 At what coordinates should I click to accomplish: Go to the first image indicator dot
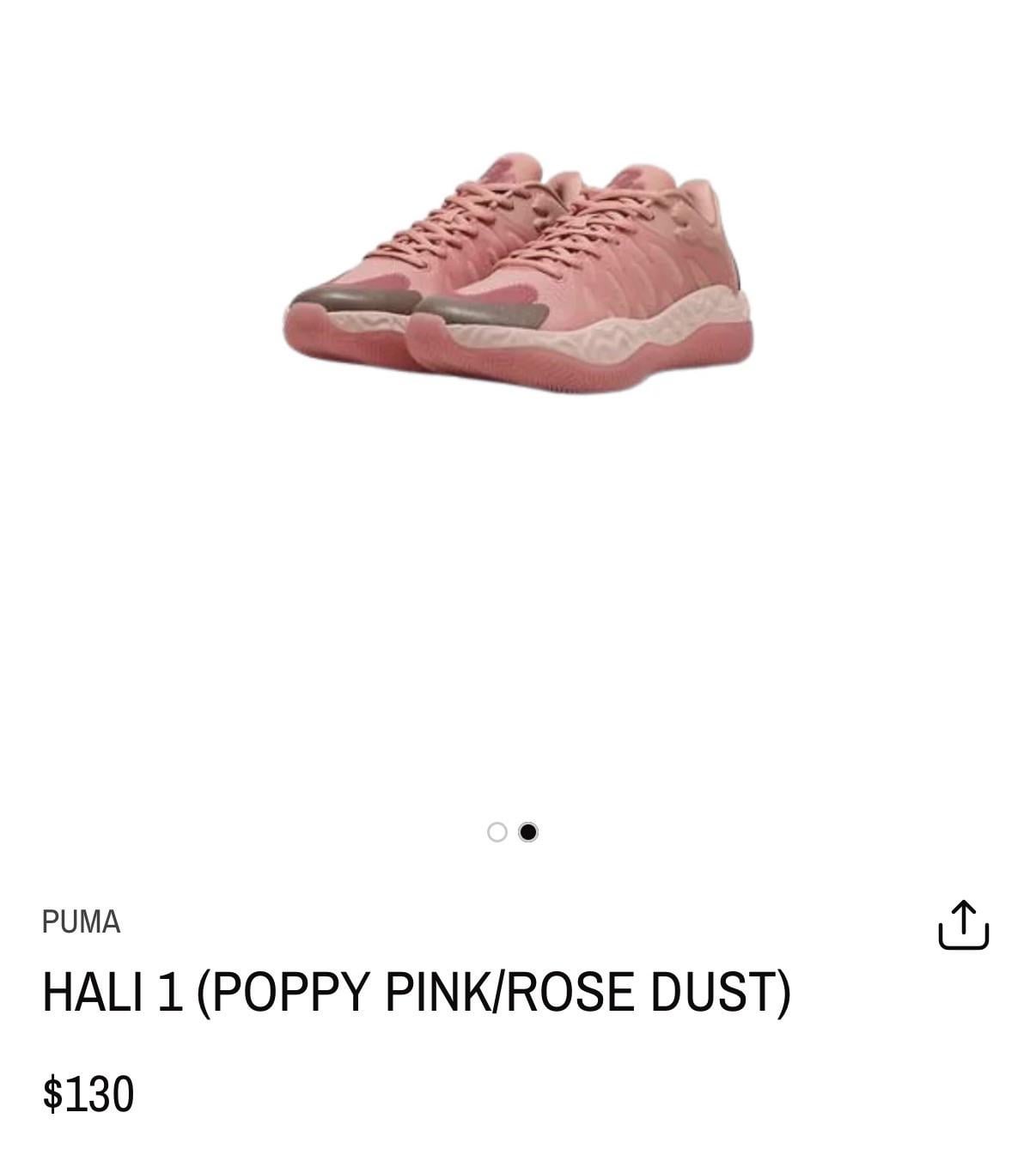click(497, 832)
